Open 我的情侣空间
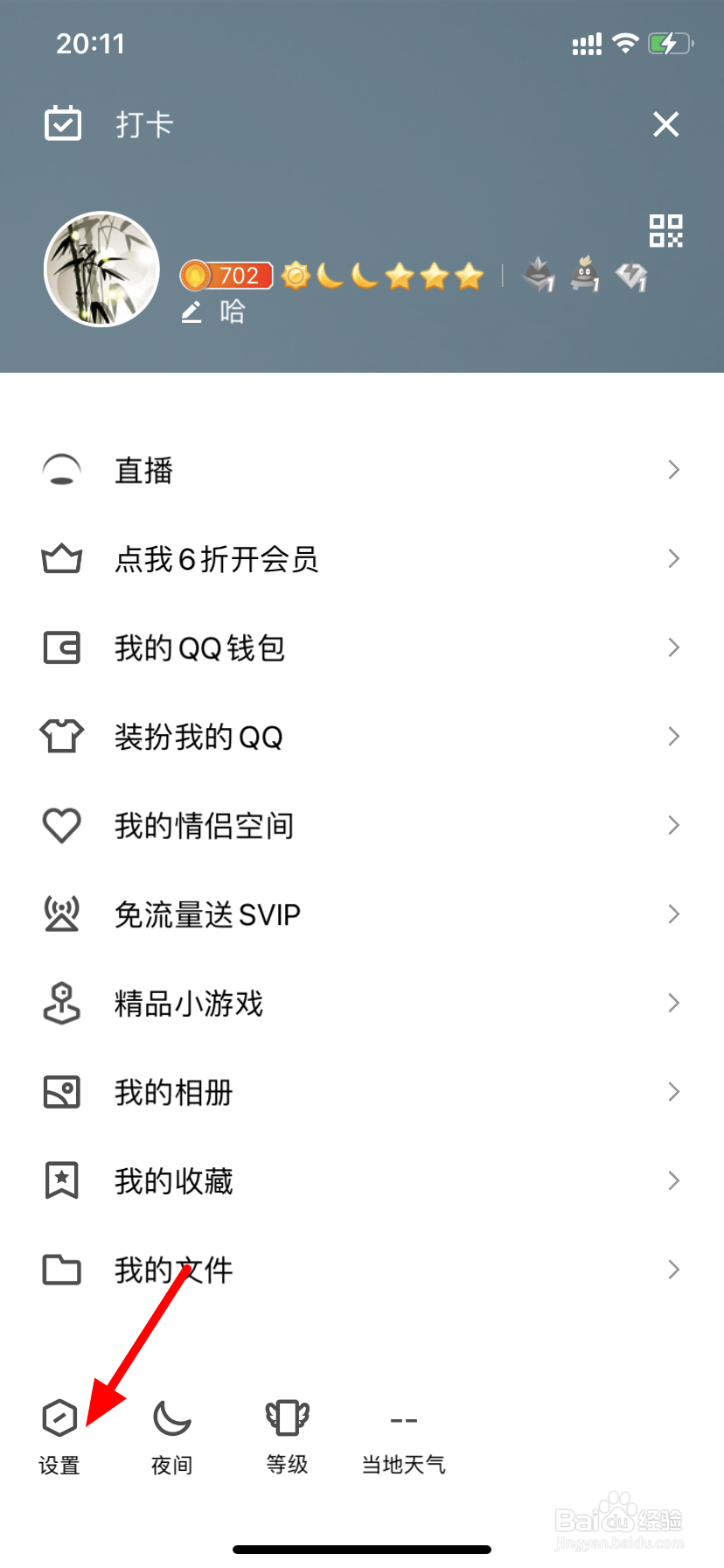Viewport: 724px width, 1568px height. click(362, 825)
